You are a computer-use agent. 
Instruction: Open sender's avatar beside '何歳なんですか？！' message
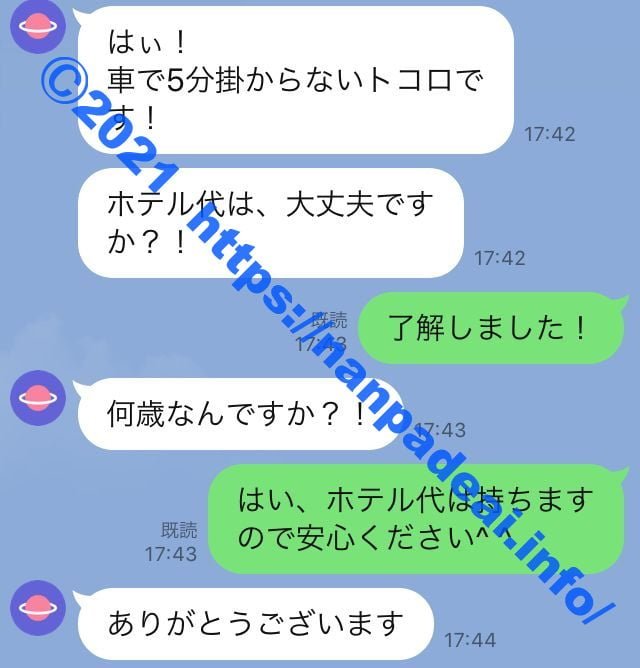tap(38, 397)
